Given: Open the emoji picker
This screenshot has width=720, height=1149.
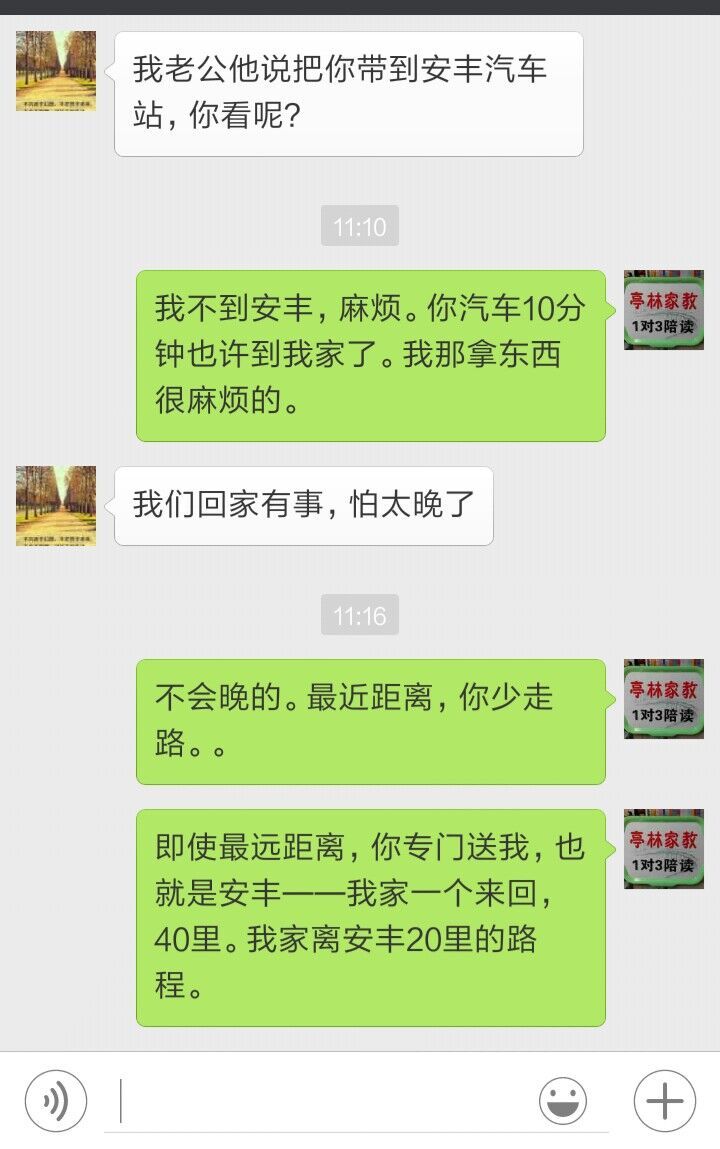Looking at the screenshot, I should click(x=563, y=1101).
